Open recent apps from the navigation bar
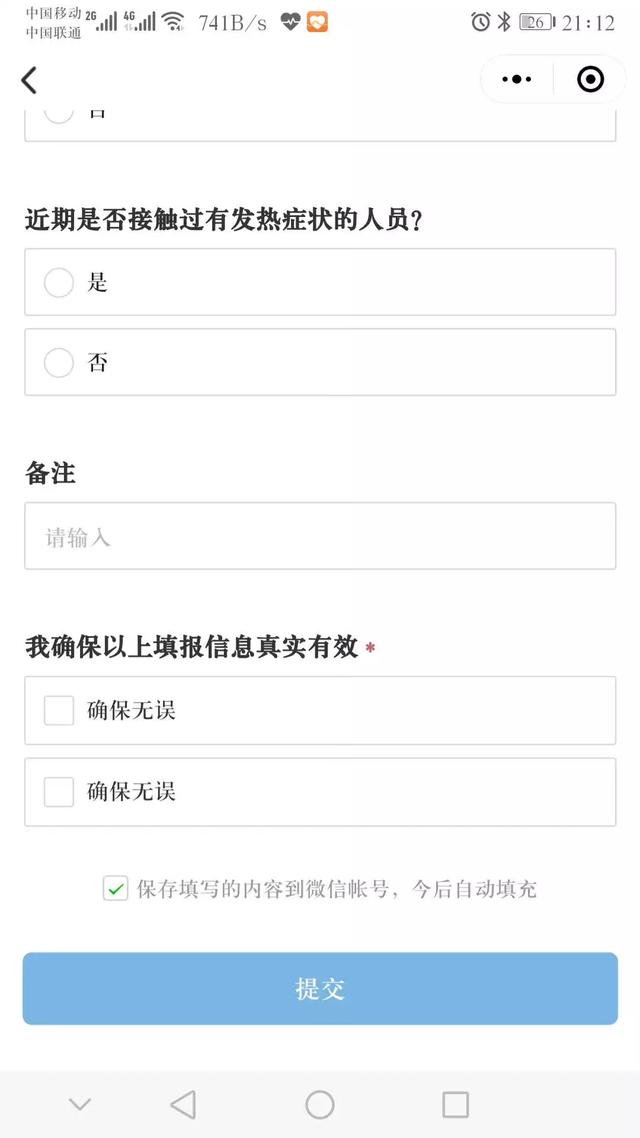 coord(456,1105)
